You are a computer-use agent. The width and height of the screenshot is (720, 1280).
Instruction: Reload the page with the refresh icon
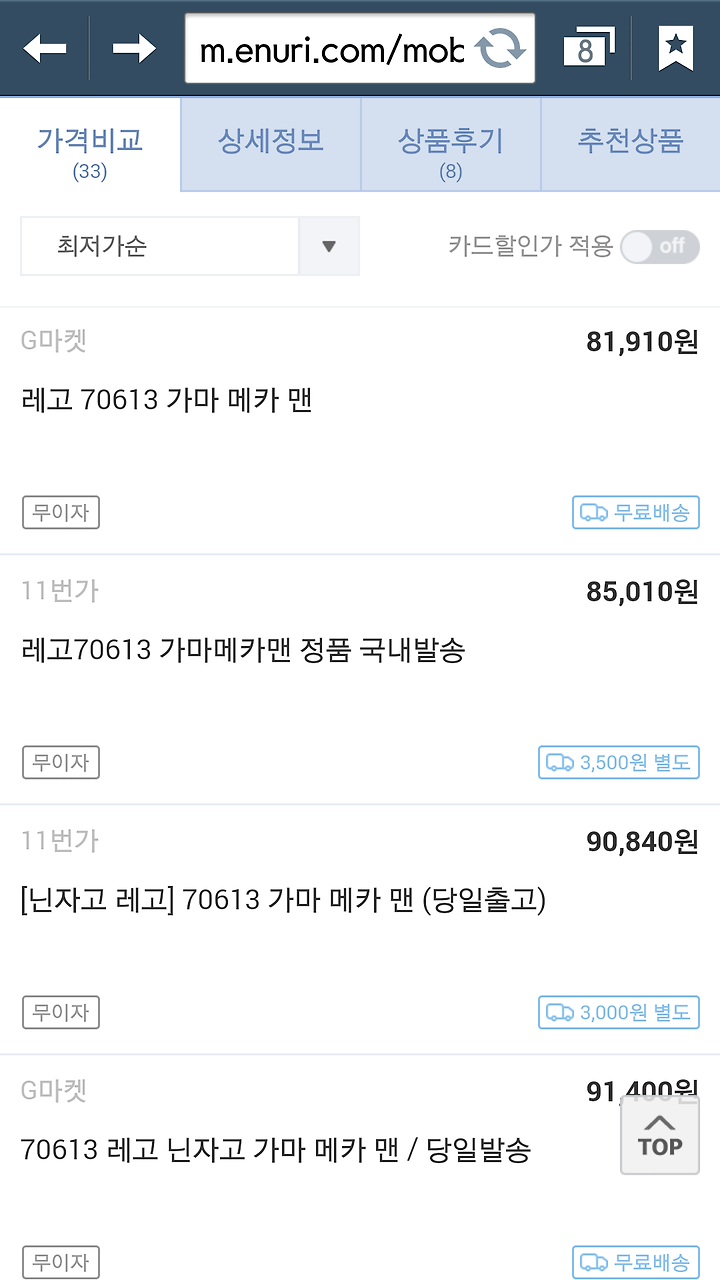499,48
